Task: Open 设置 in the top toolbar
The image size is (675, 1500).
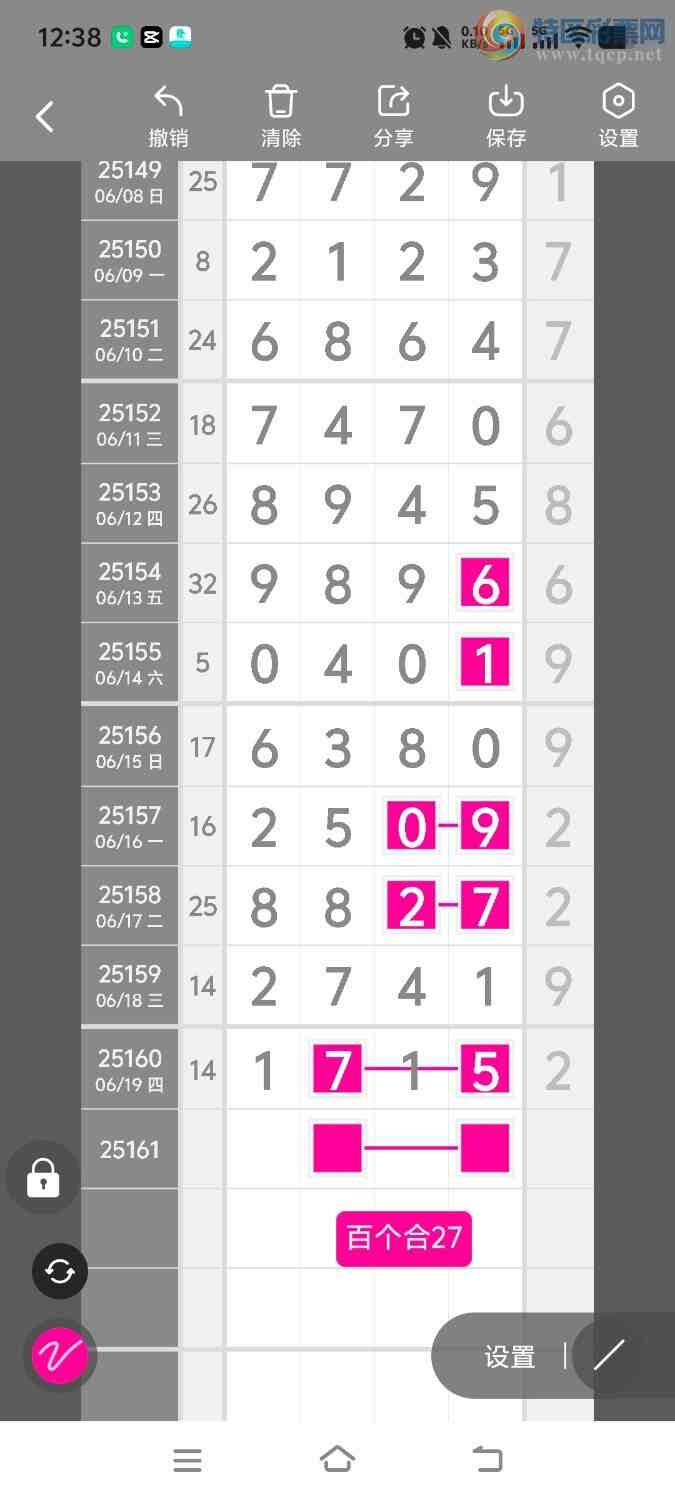Action: pos(618,116)
